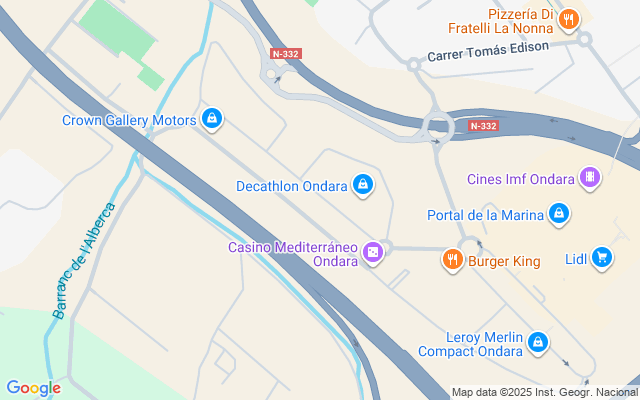Open the Cines Imf Ondara marker

[x=592, y=179]
